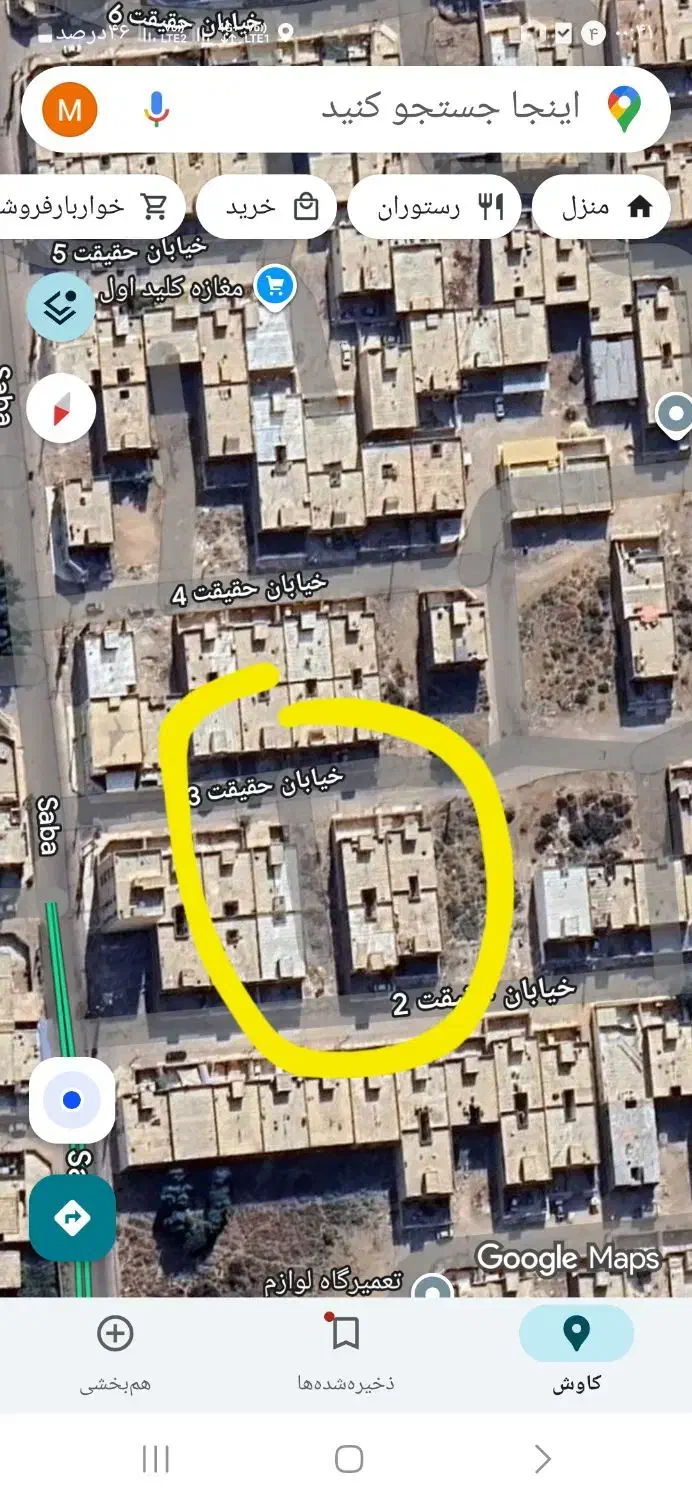Image resolution: width=692 pixels, height=1500 pixels.
Task: Center map on my location
Action: pos(71,1100)
